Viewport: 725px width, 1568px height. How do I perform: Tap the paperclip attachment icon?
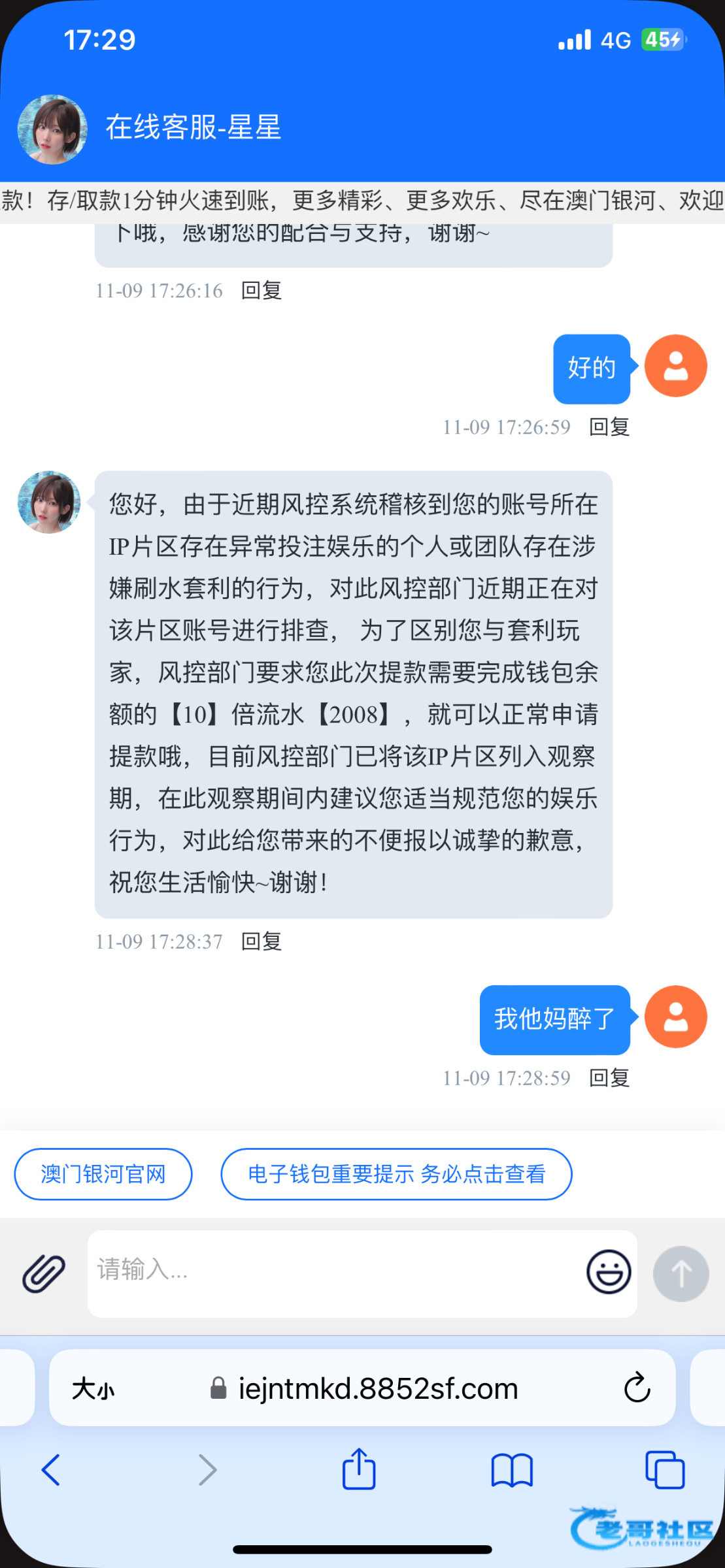tap(44, 1273)
